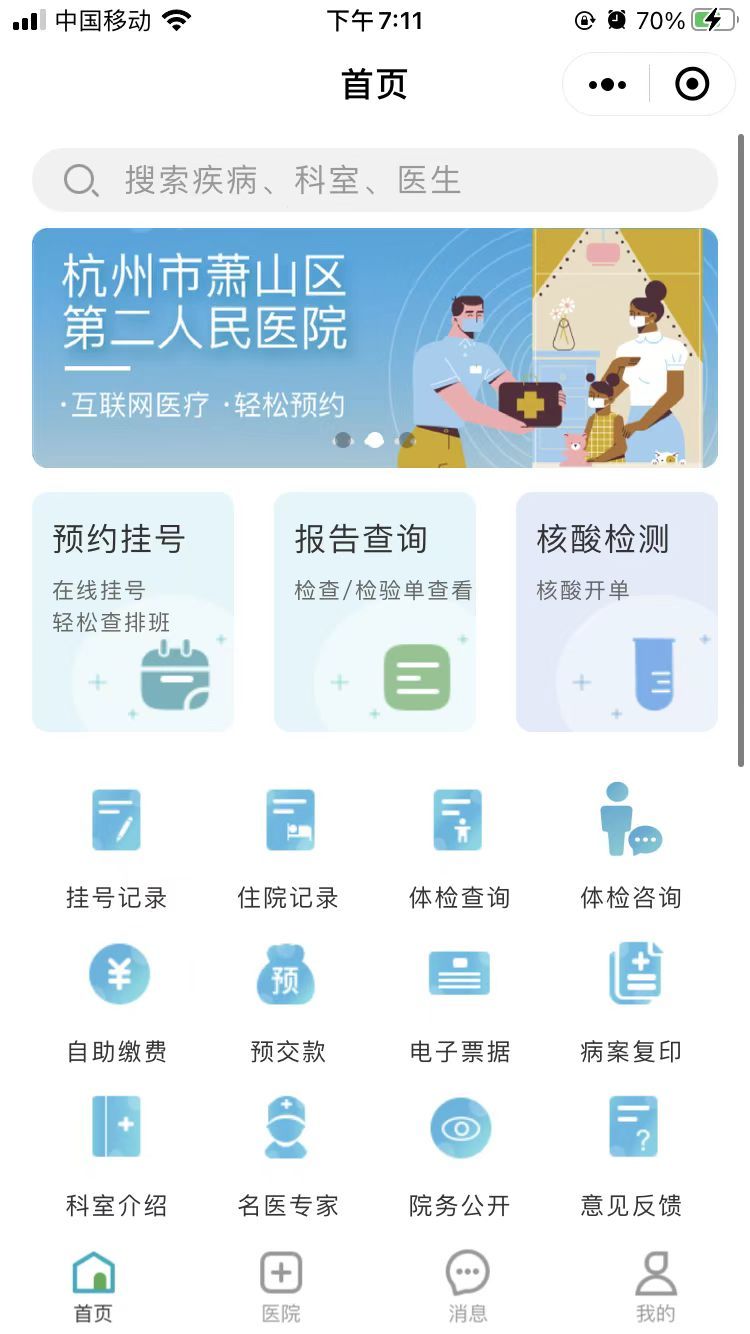Screen dimensions: 750x1334
Task: Tap the search box for diseases and doctors
Action: pyautogui.click(x=375, y=180)
